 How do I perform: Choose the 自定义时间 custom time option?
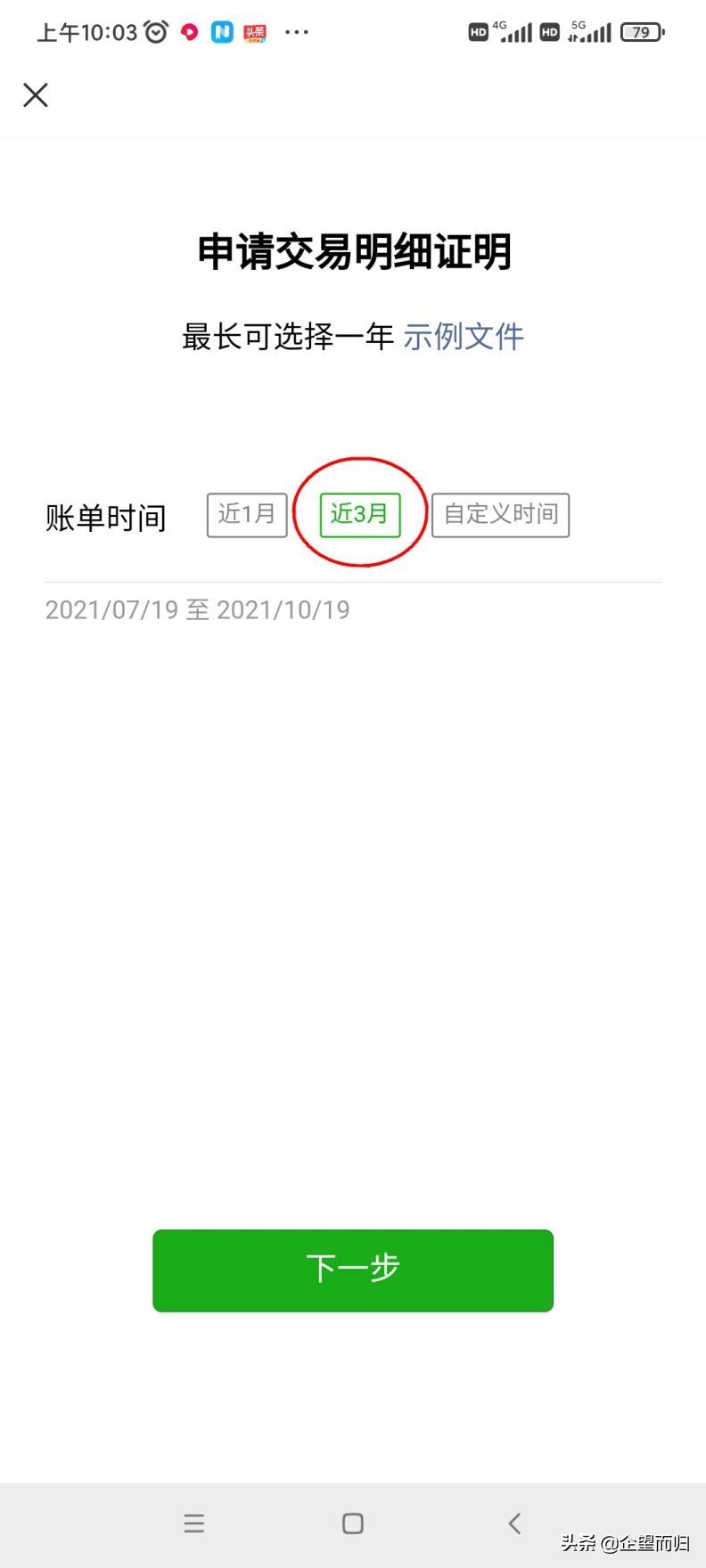click(x=500, y=514)
